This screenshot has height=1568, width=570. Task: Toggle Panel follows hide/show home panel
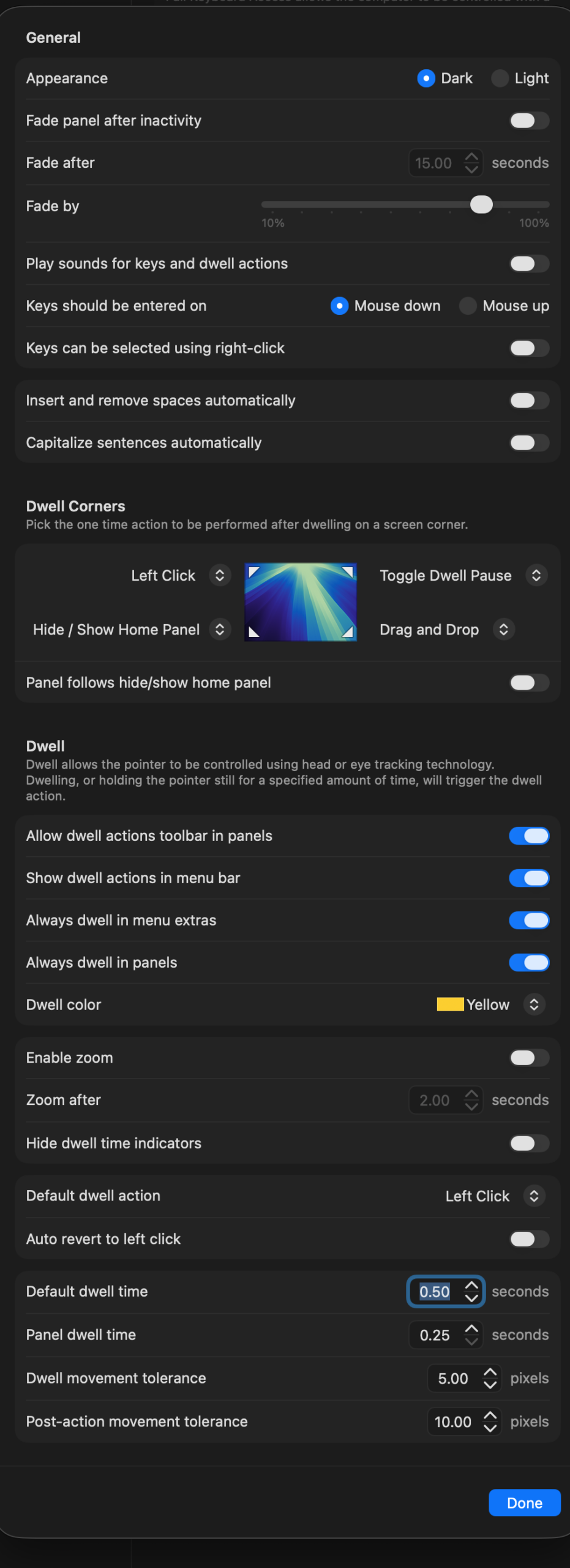[x=529, y=682]
